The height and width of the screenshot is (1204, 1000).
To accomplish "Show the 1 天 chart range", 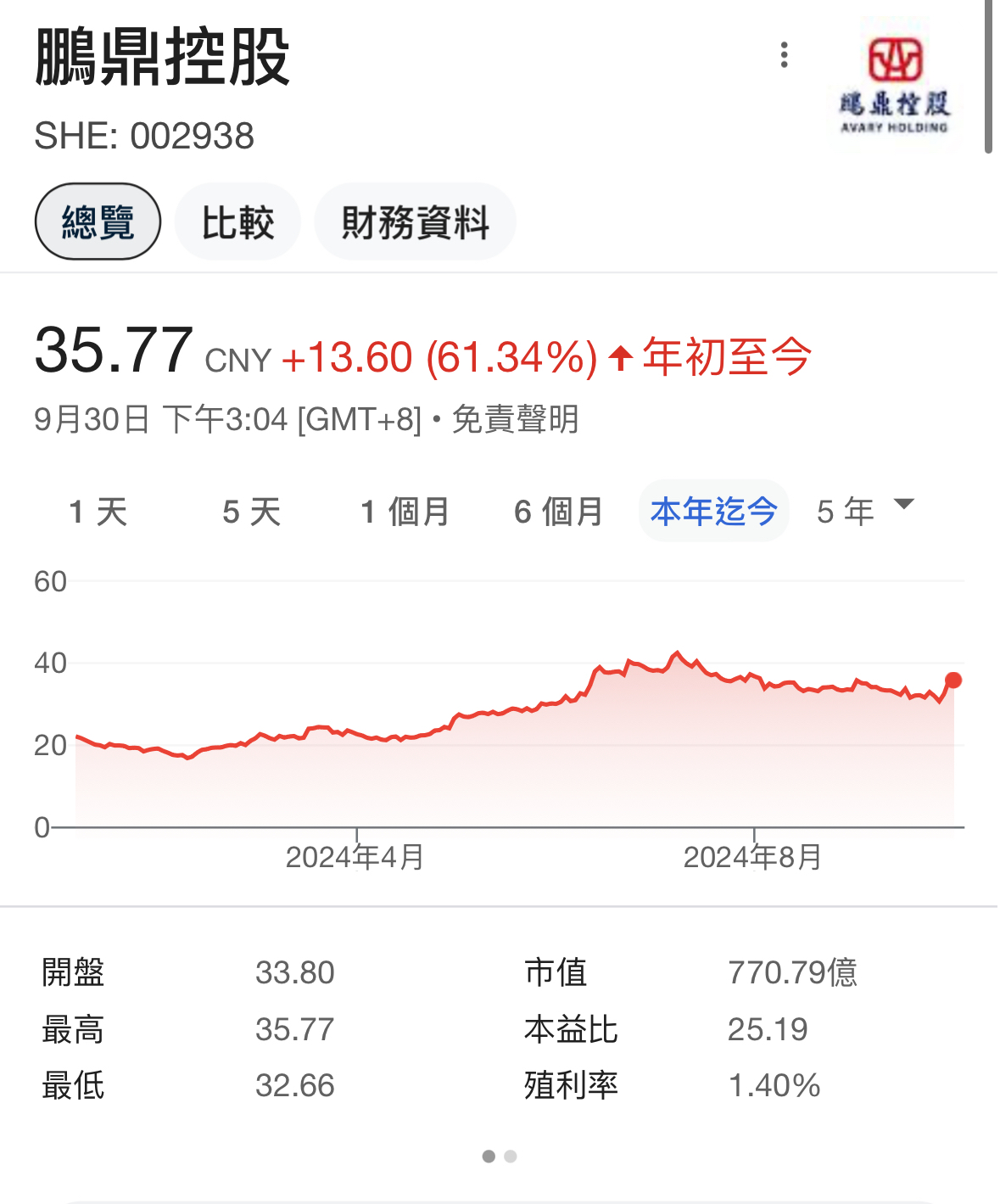I will 98,512.
